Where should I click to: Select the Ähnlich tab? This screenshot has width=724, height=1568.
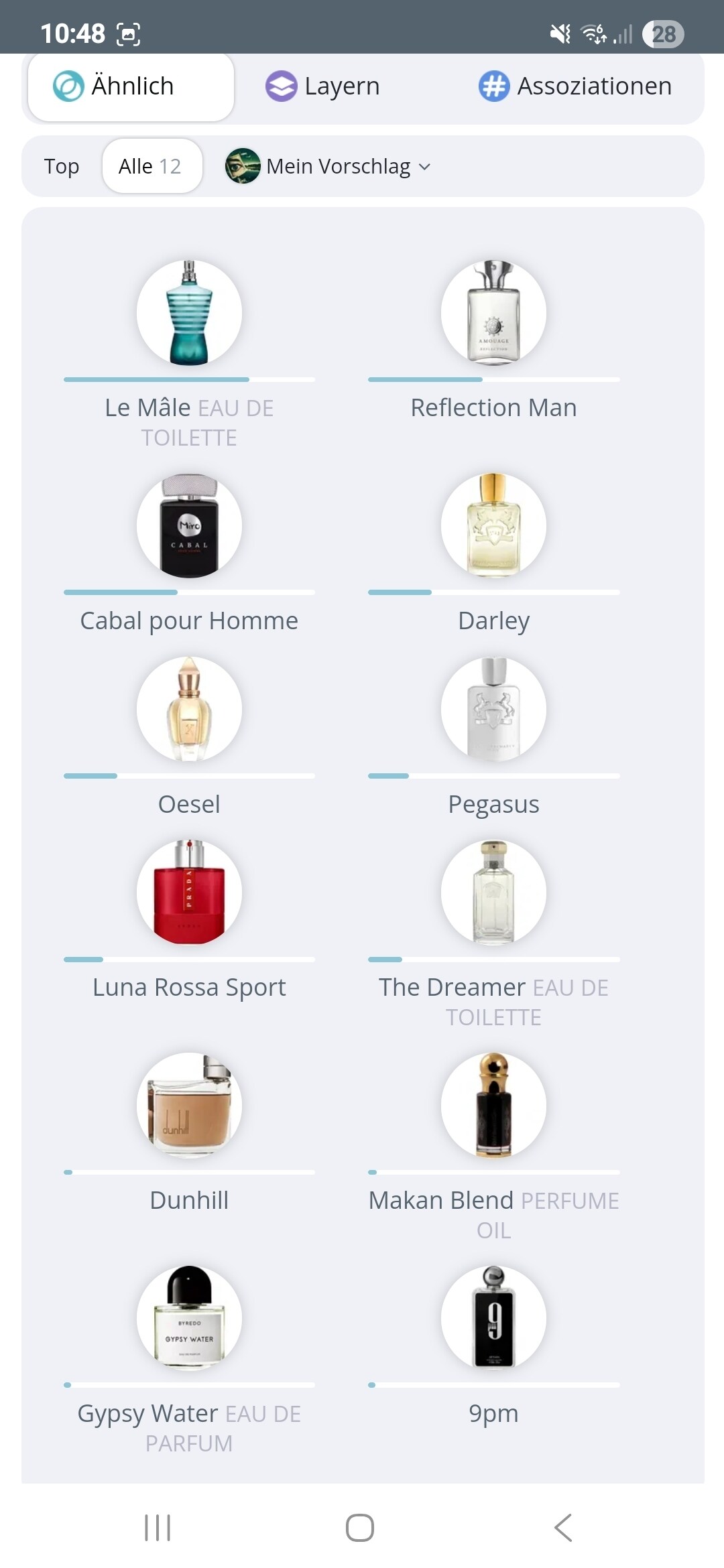point(131,87)
